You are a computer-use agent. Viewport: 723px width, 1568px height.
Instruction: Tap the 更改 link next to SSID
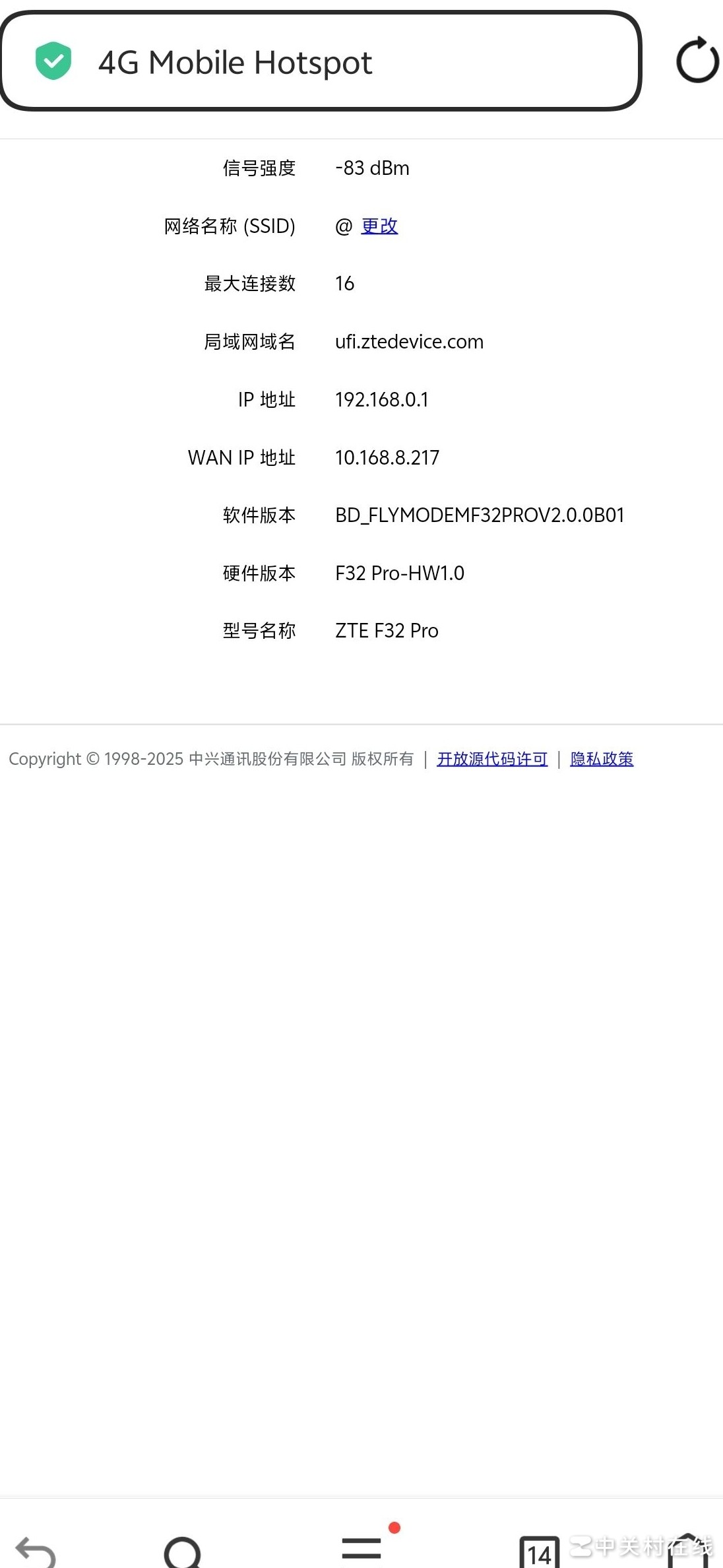(379, 226)
